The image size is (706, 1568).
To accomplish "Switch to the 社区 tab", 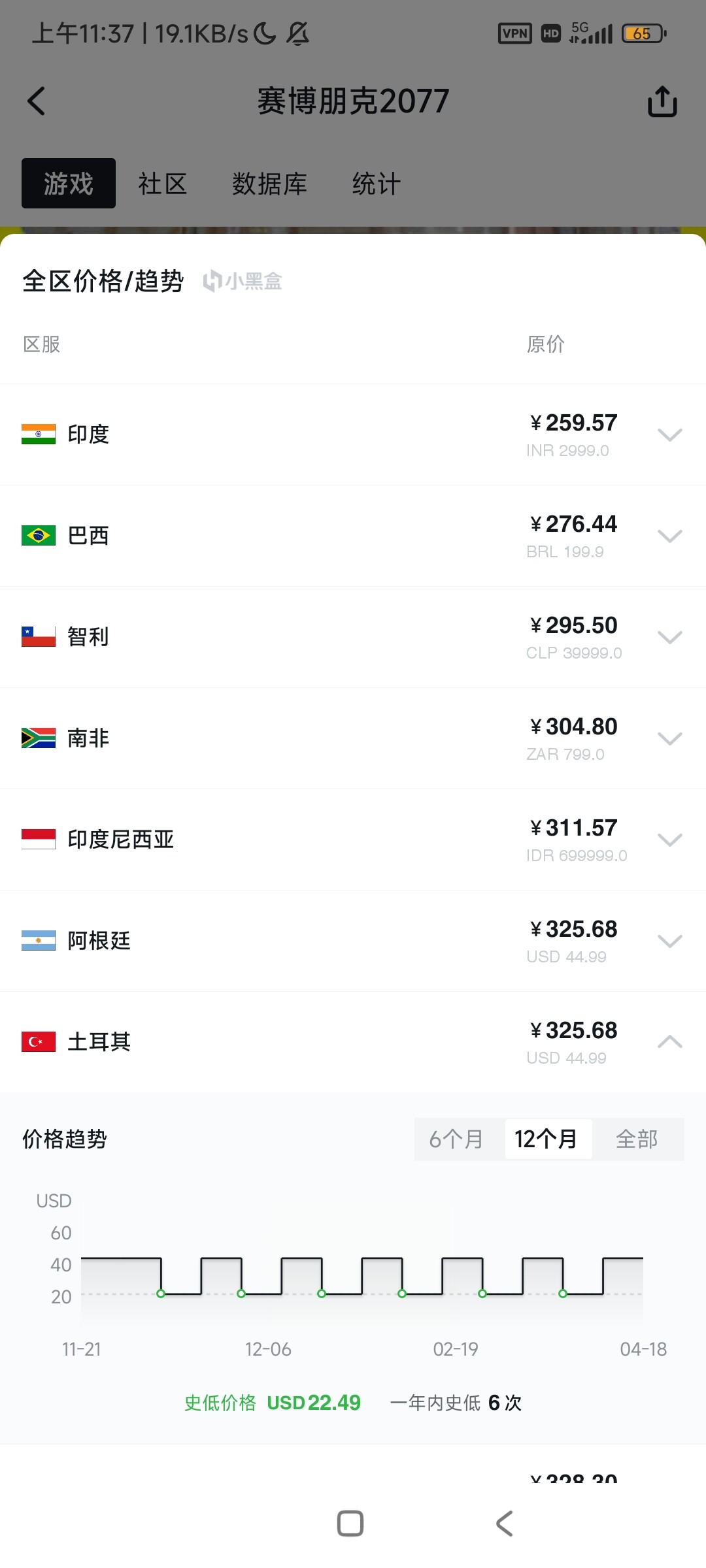I will pos(162,184).
